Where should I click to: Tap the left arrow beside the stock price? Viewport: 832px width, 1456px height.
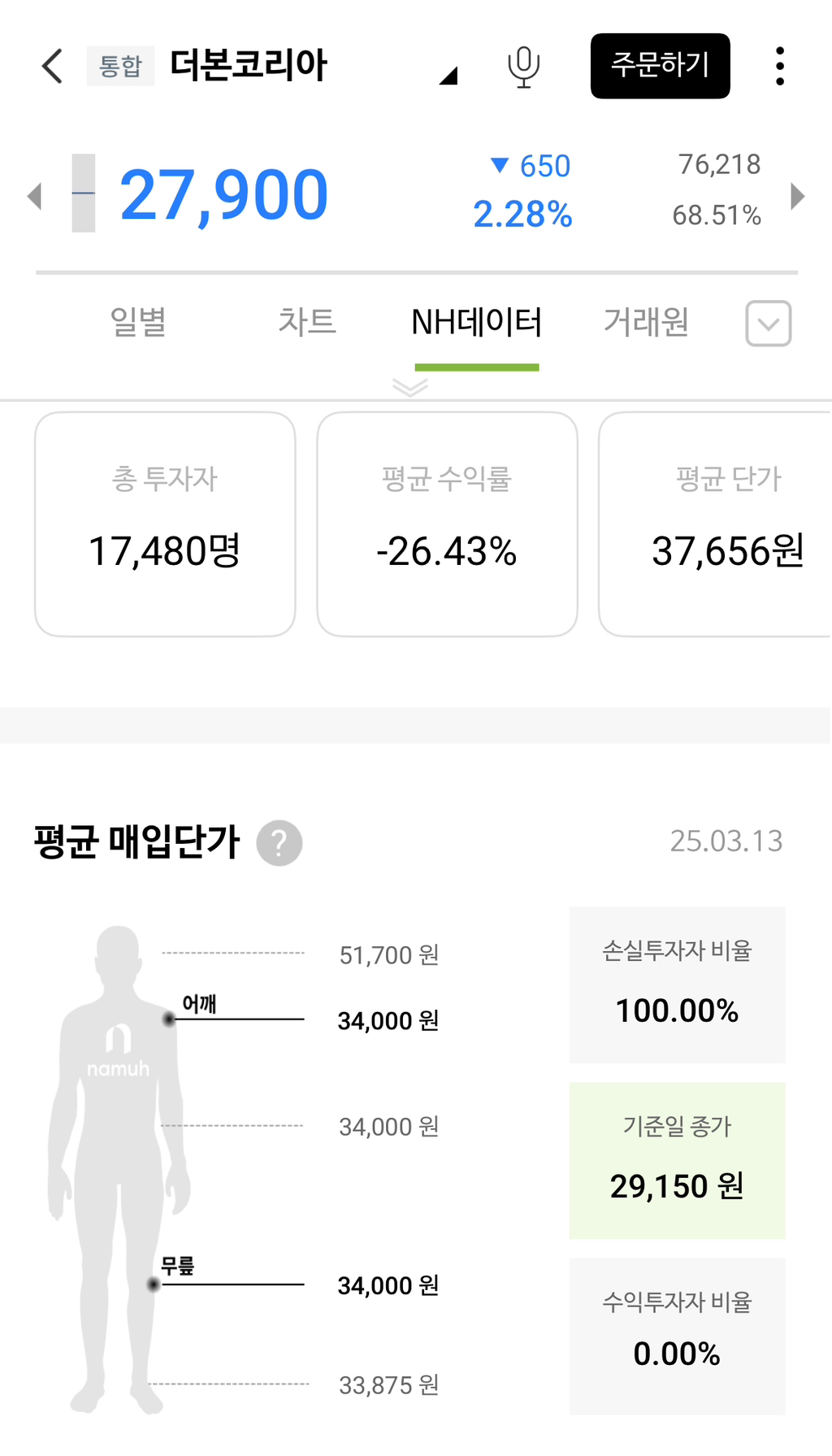(x=34, y=195)
